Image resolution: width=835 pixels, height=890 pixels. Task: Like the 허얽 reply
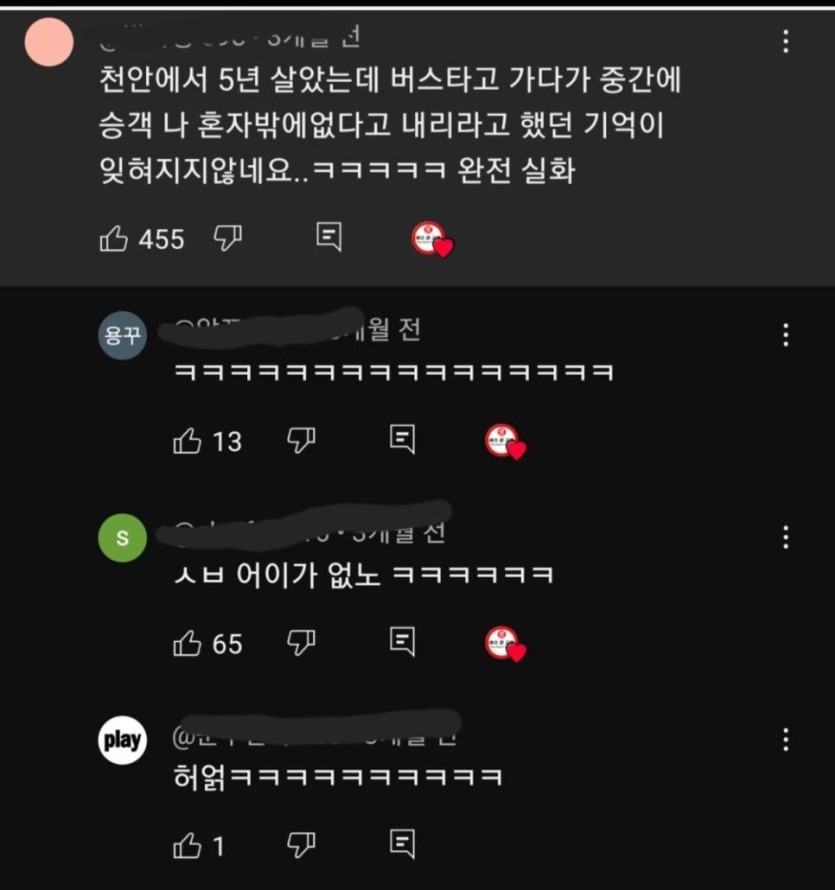pos(188,846)
